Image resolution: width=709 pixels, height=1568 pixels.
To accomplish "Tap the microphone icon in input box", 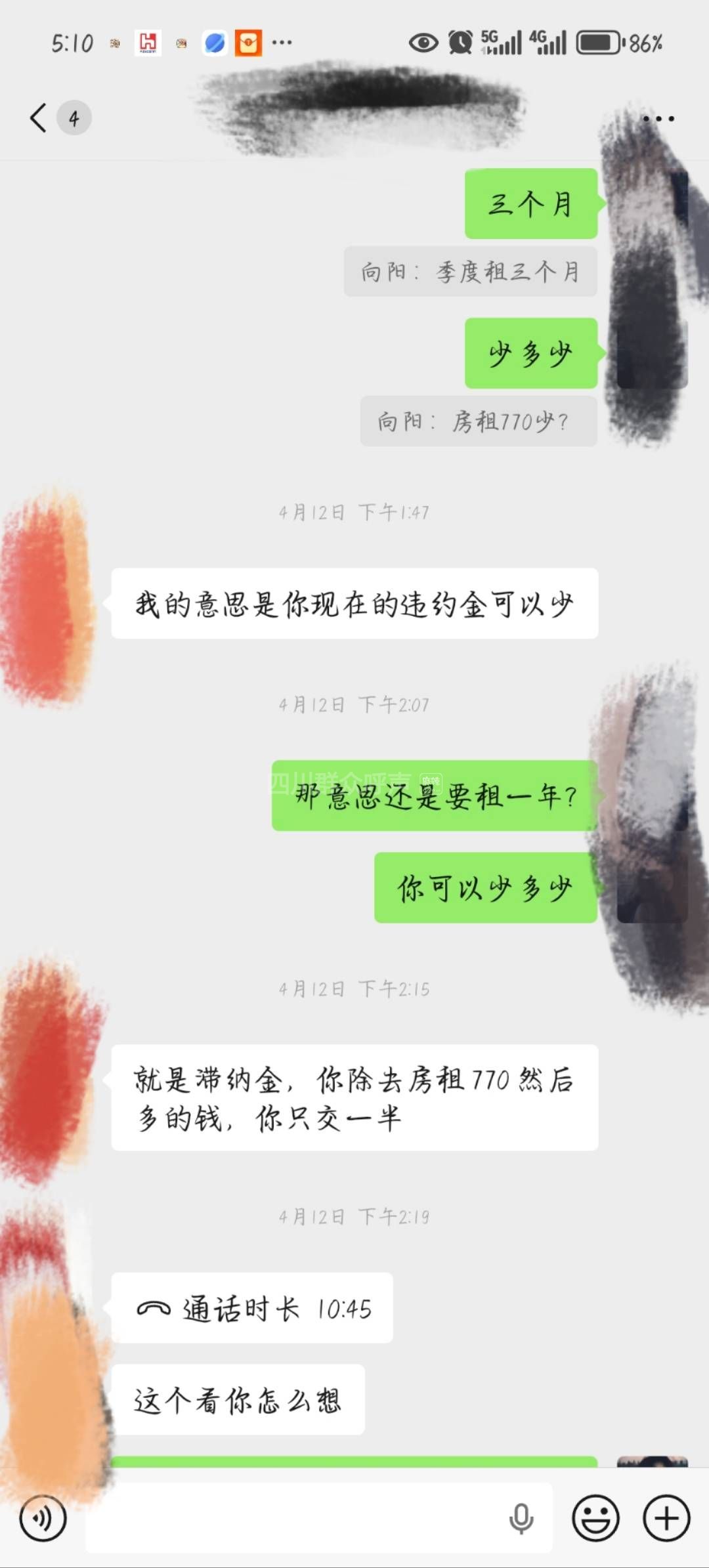I will [x=521, y=1518].
